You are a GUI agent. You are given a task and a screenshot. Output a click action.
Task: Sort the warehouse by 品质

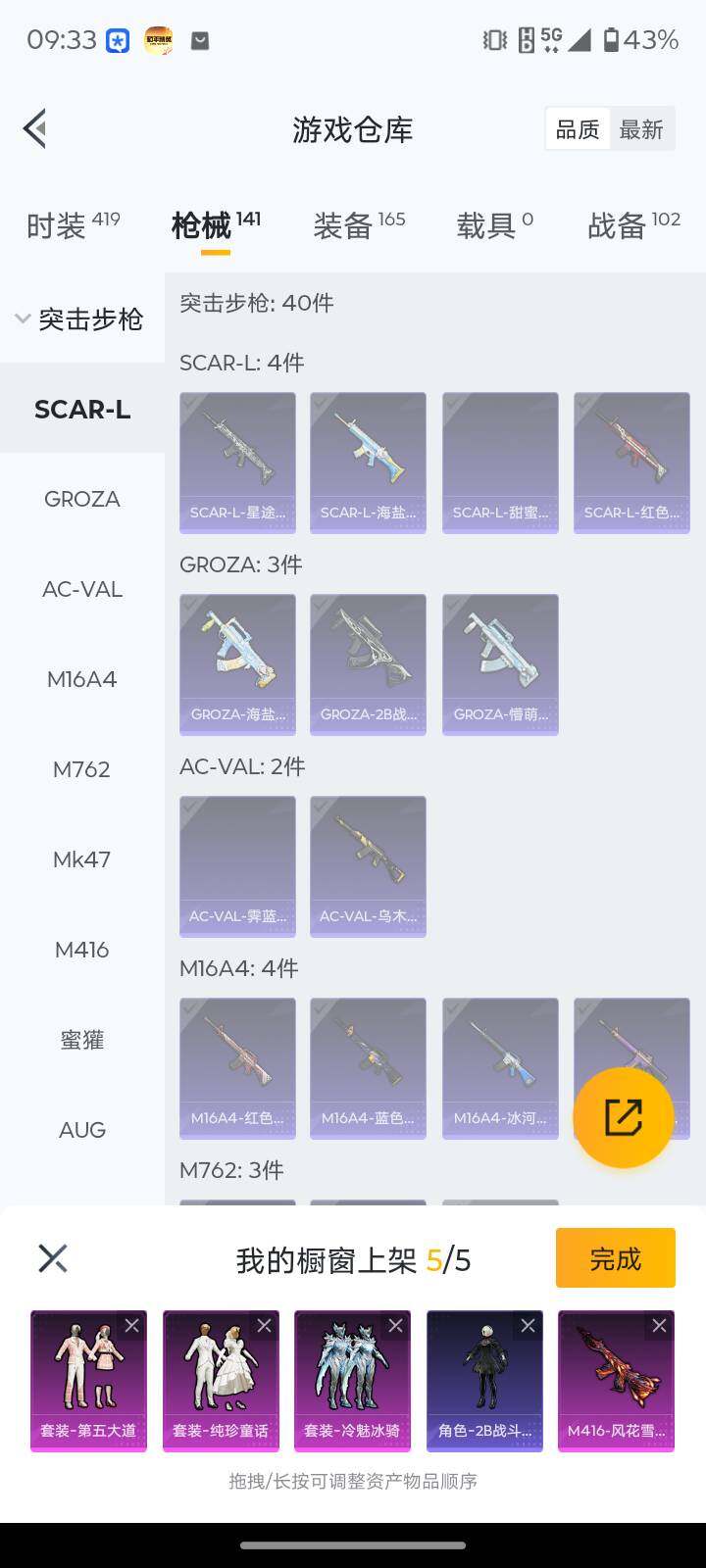(578, 129)
